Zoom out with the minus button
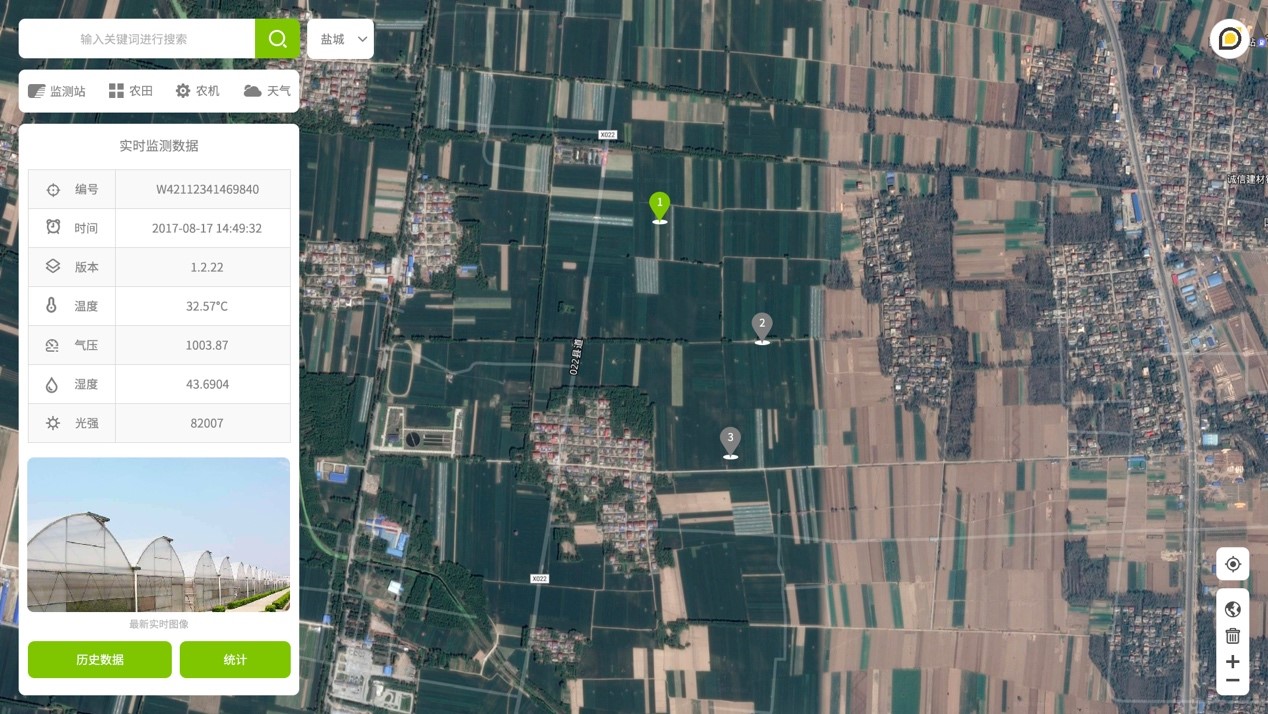 [1233, 681]
